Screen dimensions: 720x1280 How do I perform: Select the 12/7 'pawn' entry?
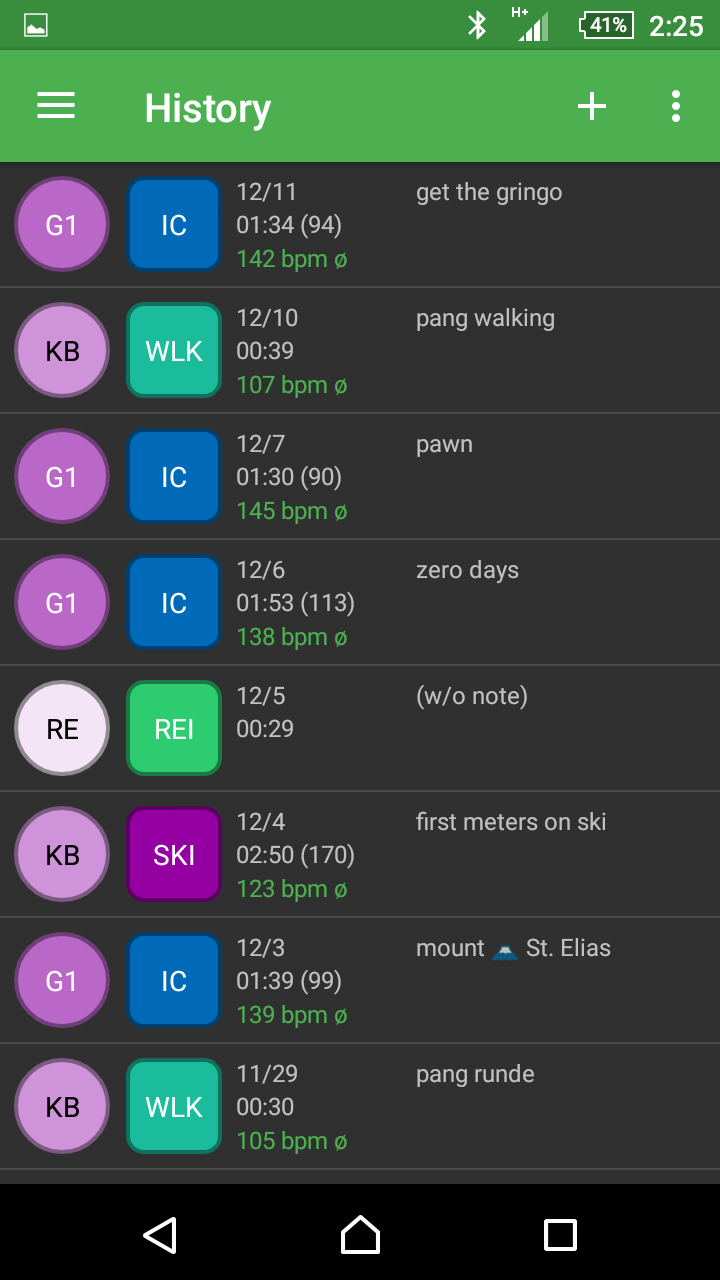coord(360,477)
